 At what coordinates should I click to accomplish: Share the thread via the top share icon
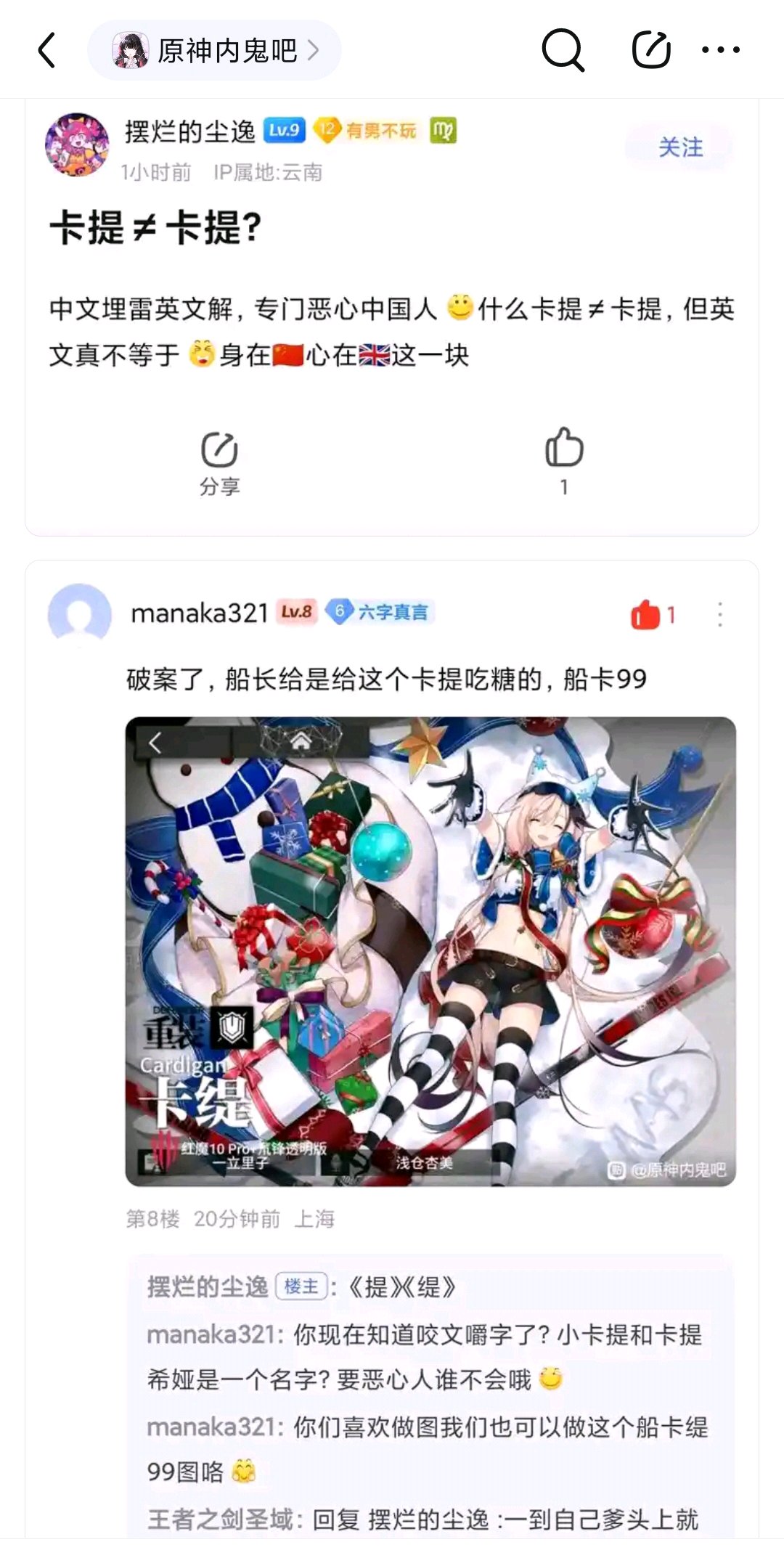click(650, 50)
